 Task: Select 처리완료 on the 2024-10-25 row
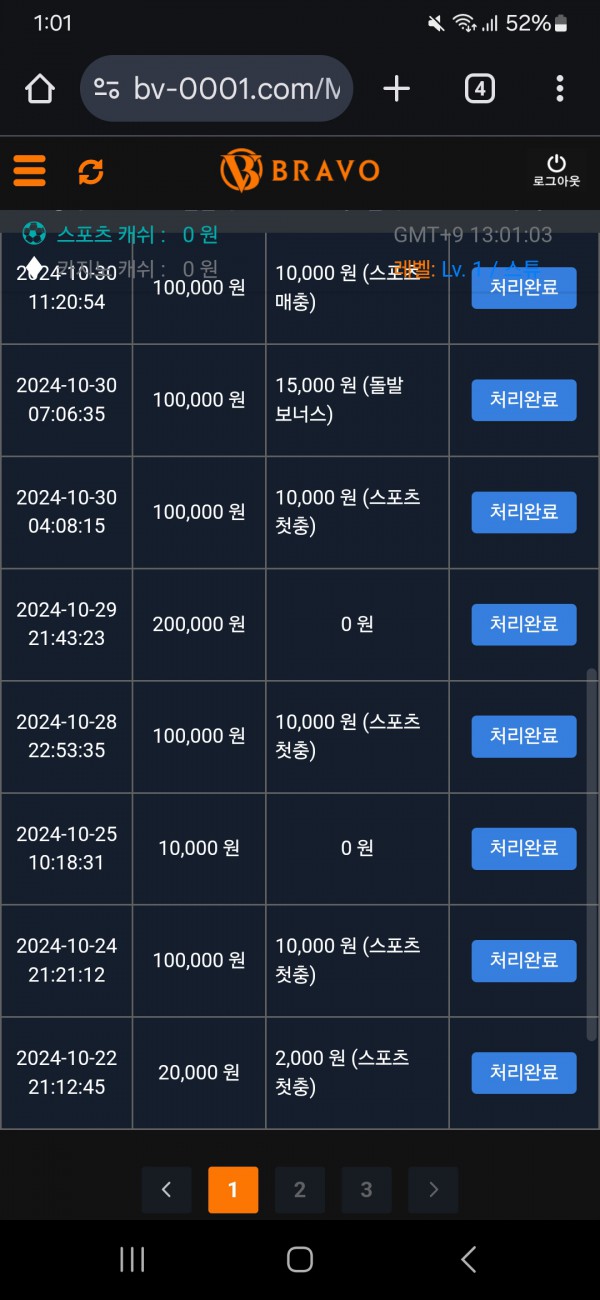click(x=524, y=848)
